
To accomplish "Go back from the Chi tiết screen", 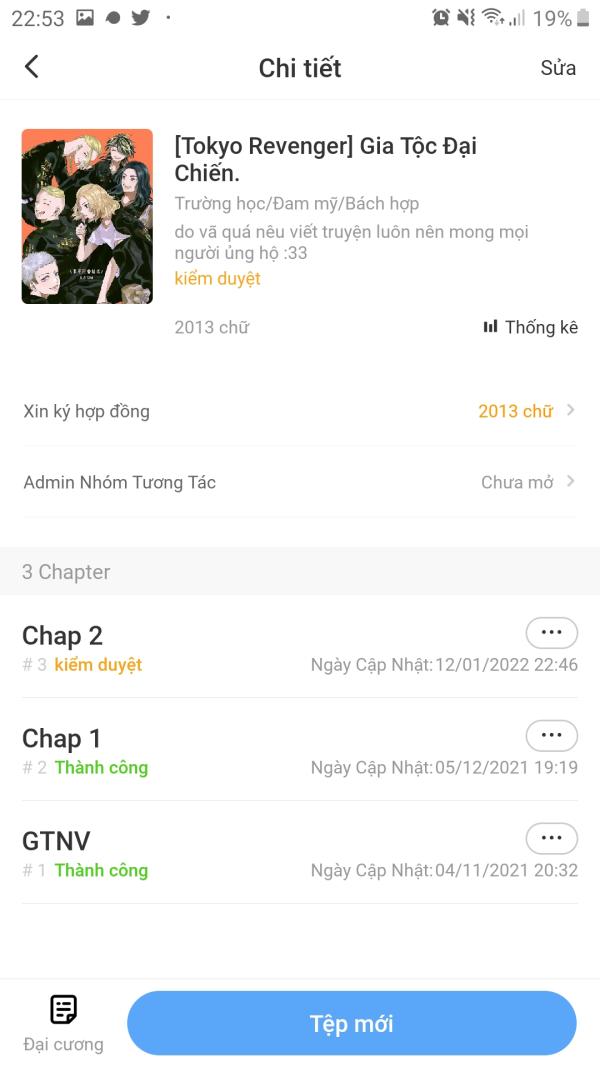I will 32,67.
